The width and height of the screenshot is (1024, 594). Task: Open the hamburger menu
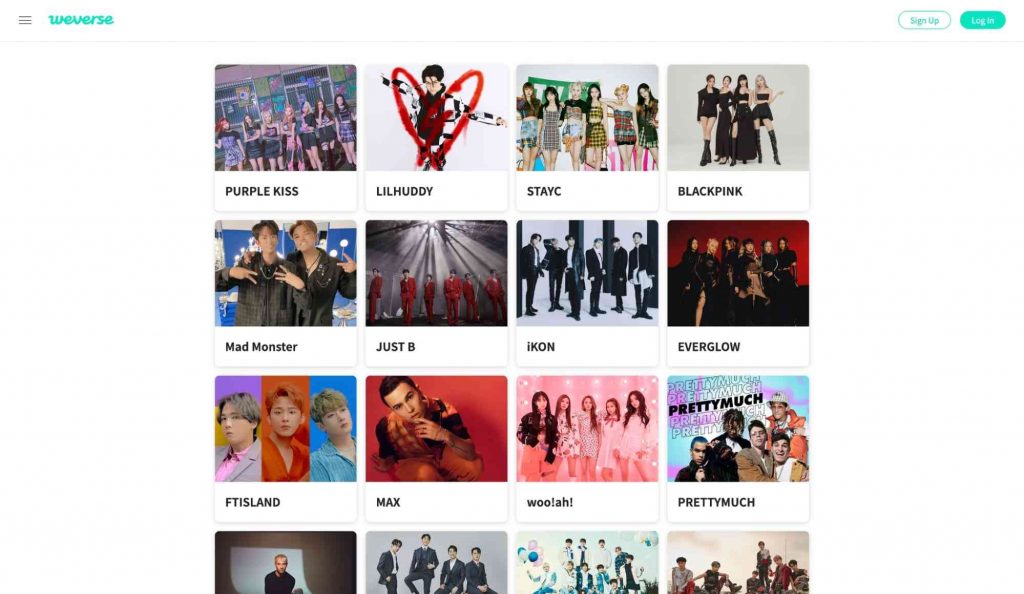coord(25,20)
